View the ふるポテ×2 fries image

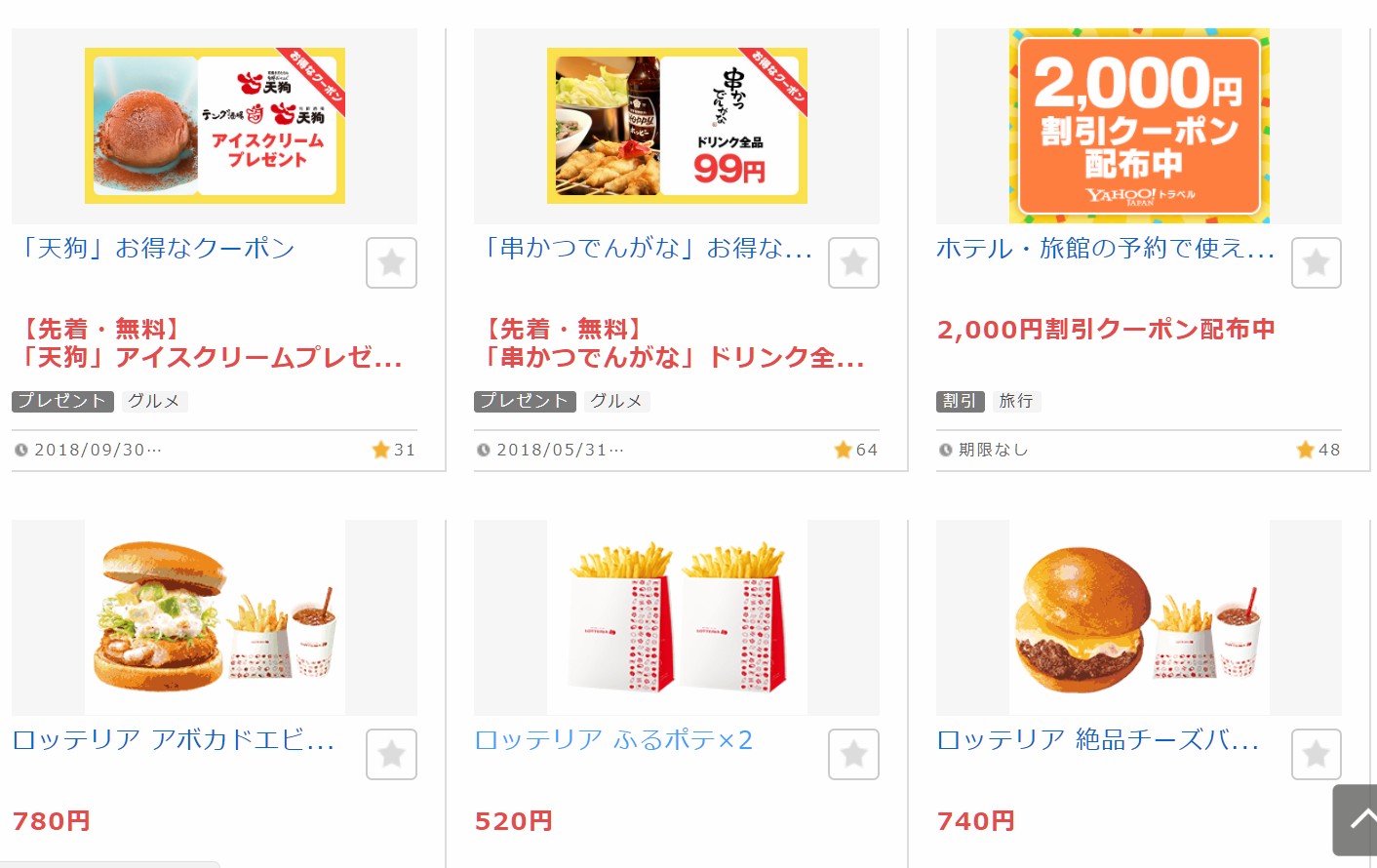click(x=677, y=617)
